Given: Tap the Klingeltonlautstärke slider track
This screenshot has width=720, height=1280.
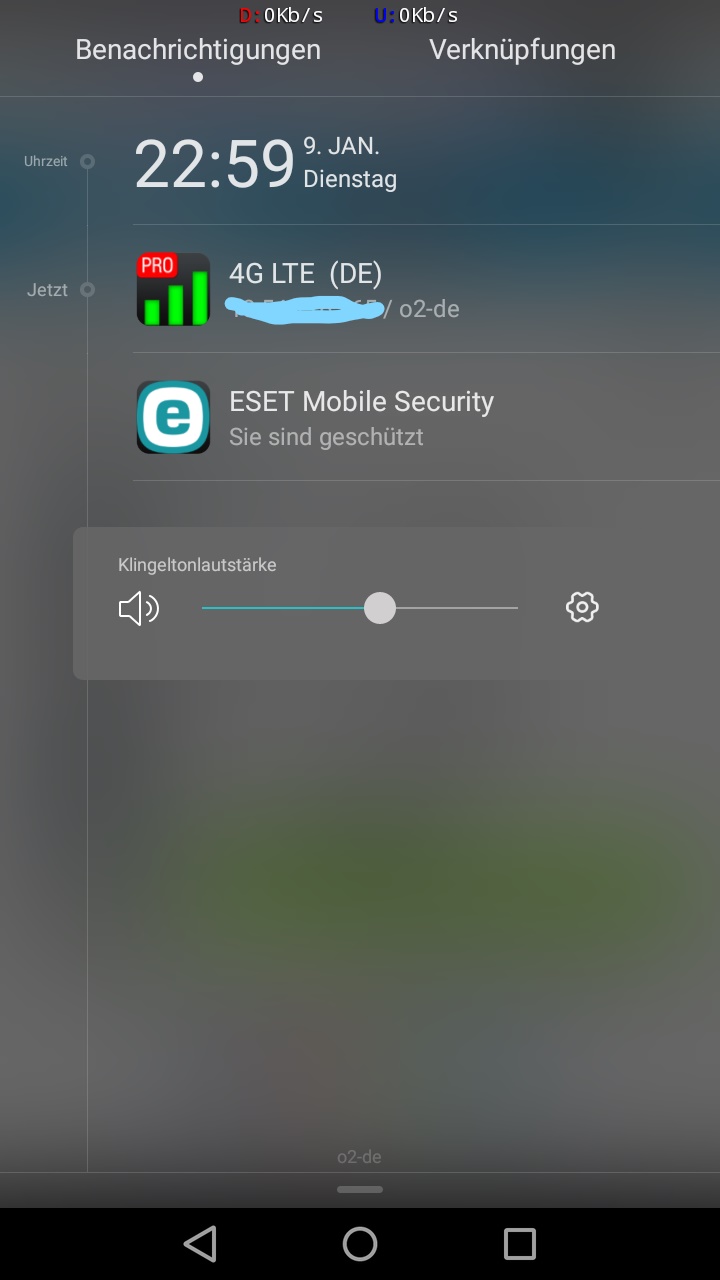Looking at the screenshot, I should (450, 608).
